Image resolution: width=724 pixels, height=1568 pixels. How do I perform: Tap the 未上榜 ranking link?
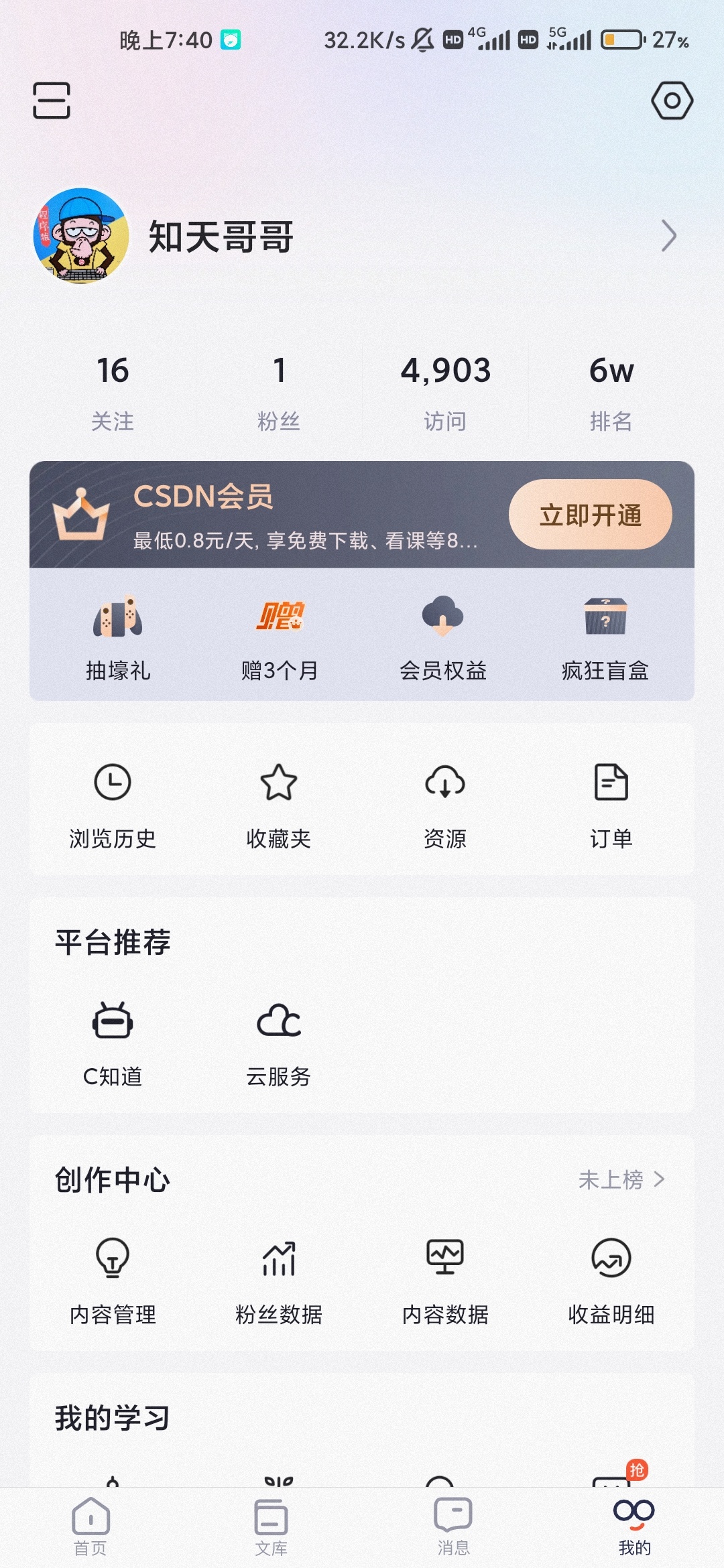pyautogui.click(x=621, y=1179)
